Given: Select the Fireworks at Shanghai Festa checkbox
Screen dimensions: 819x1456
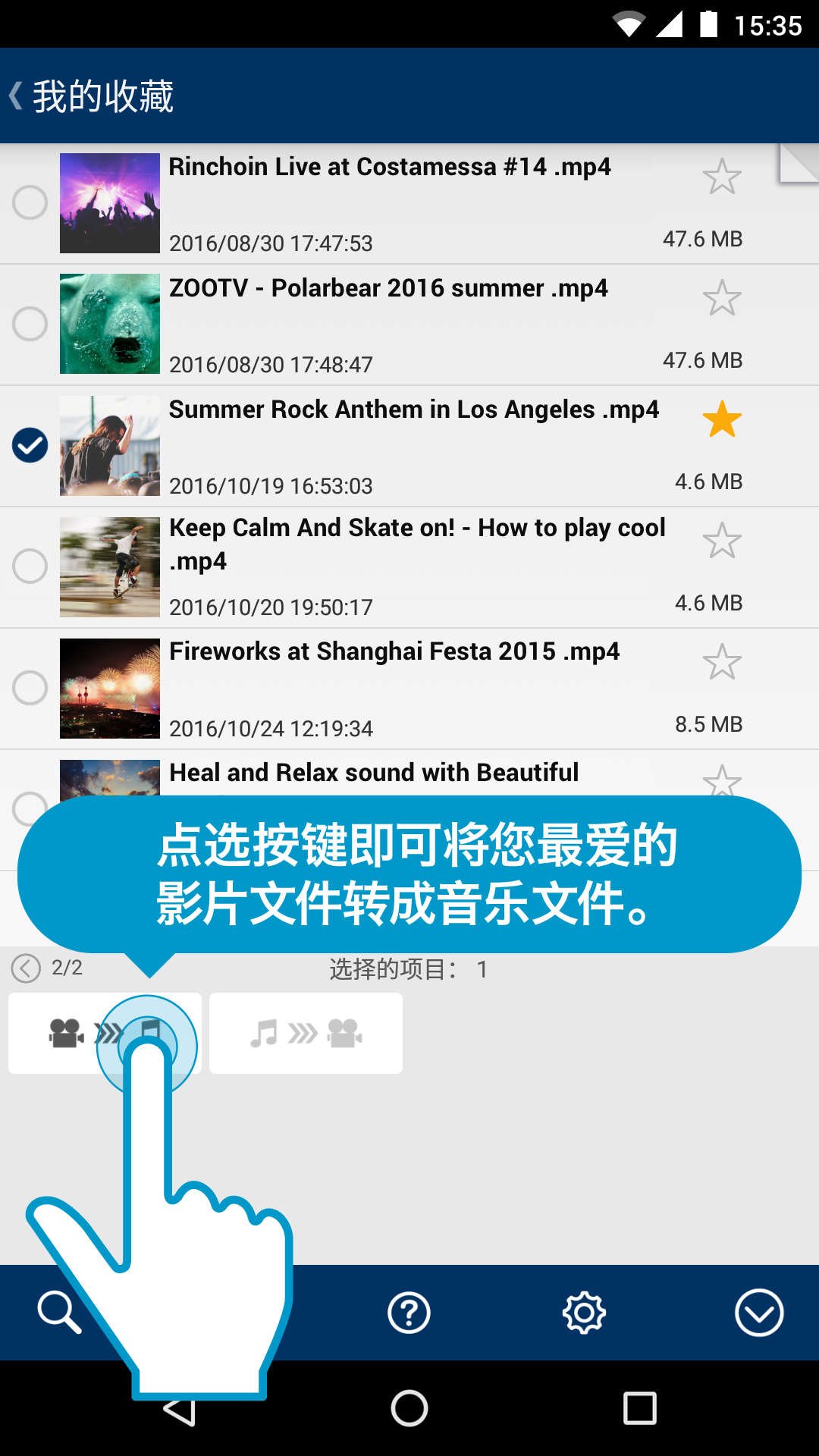Looking at the screenshot, I should pos(30,688).
